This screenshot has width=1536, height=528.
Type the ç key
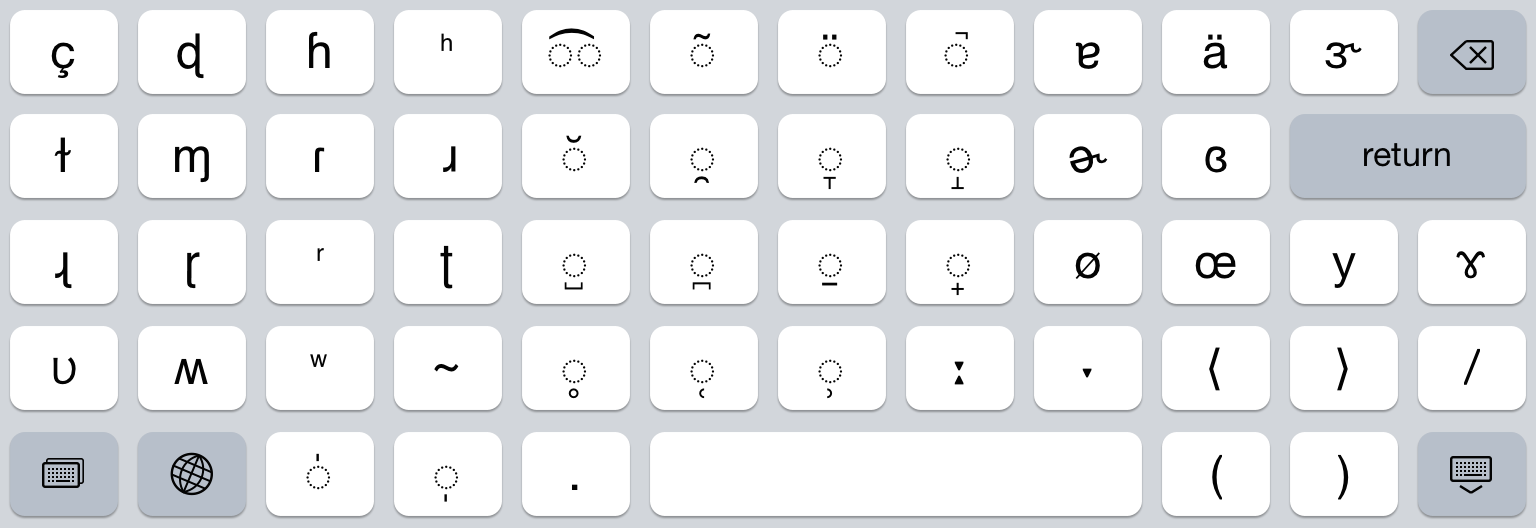click(64, 53)
